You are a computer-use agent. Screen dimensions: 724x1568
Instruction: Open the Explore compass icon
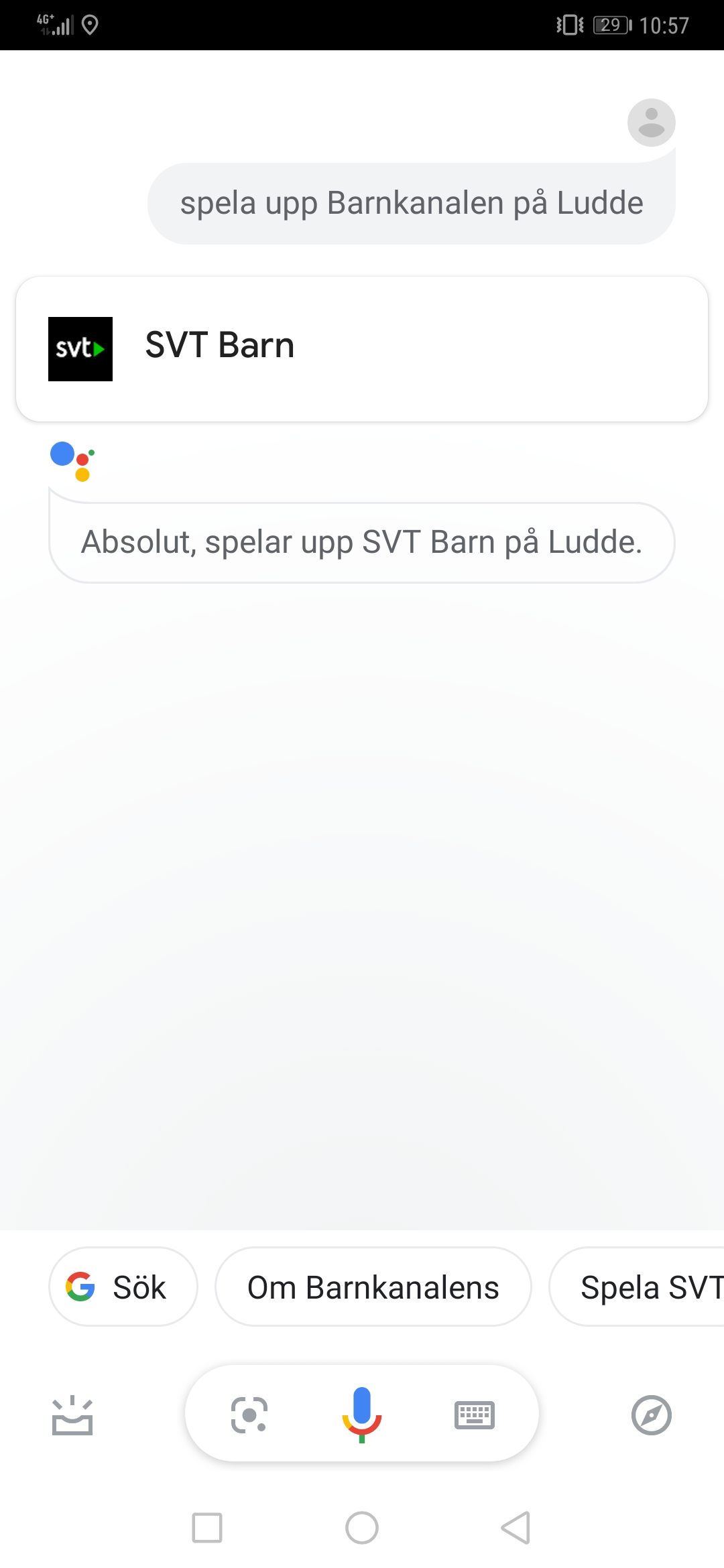click(x=652, y=1415)
